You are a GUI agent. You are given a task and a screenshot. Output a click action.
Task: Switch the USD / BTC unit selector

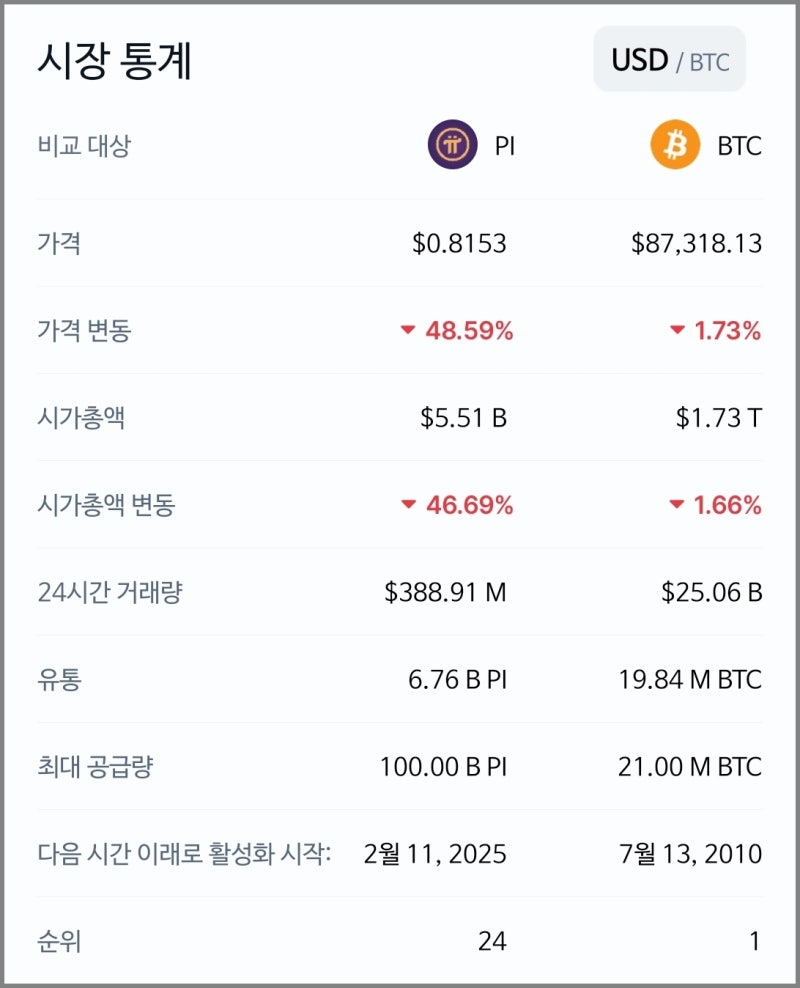tap(668, 58)
